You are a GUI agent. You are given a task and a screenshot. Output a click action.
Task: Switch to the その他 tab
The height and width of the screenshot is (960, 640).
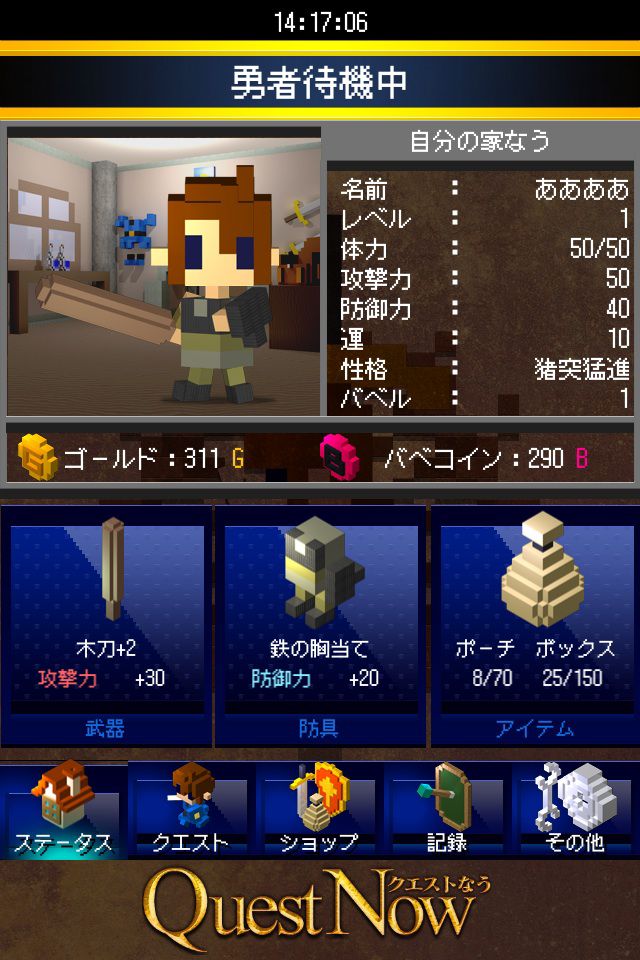click(x=575, y=810)
